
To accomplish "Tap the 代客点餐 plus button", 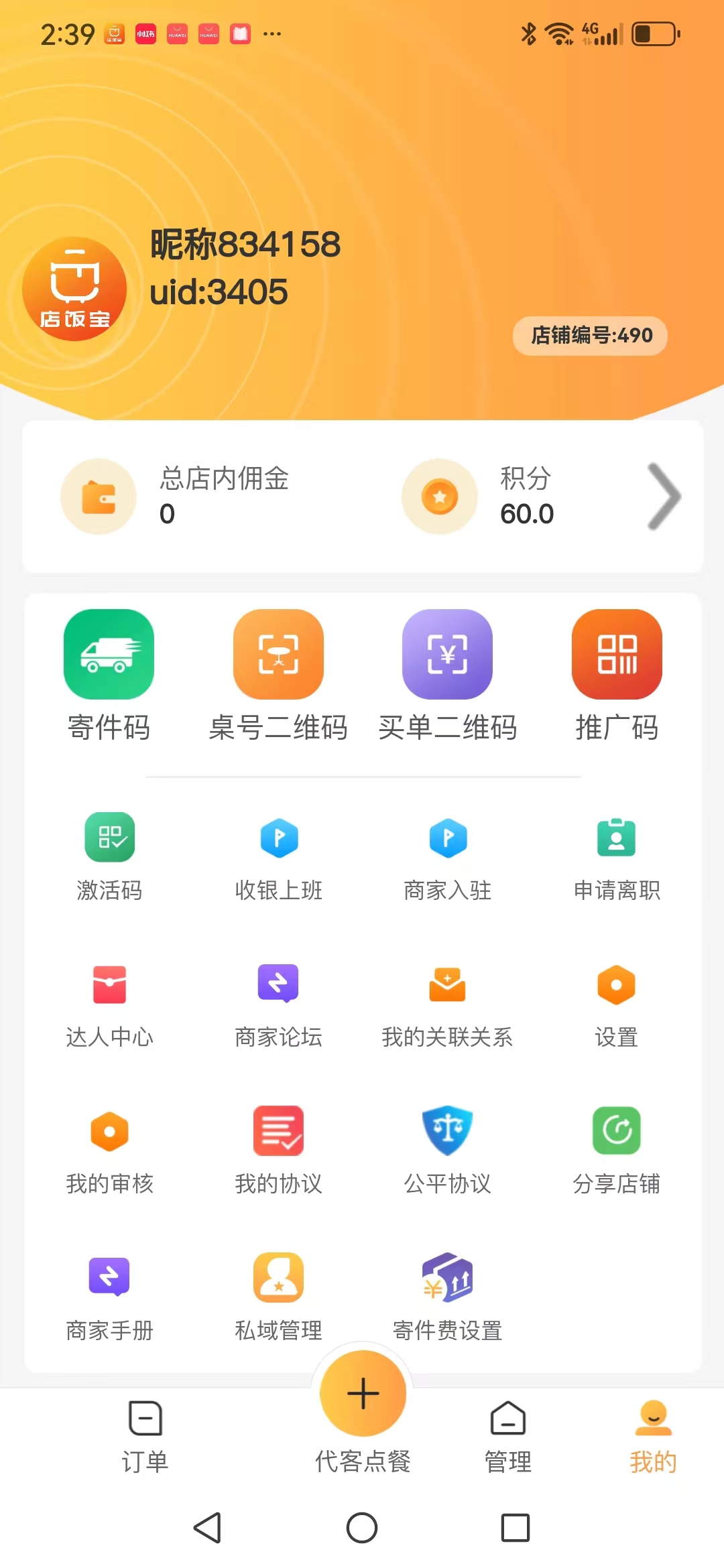I will [363, 1393].
